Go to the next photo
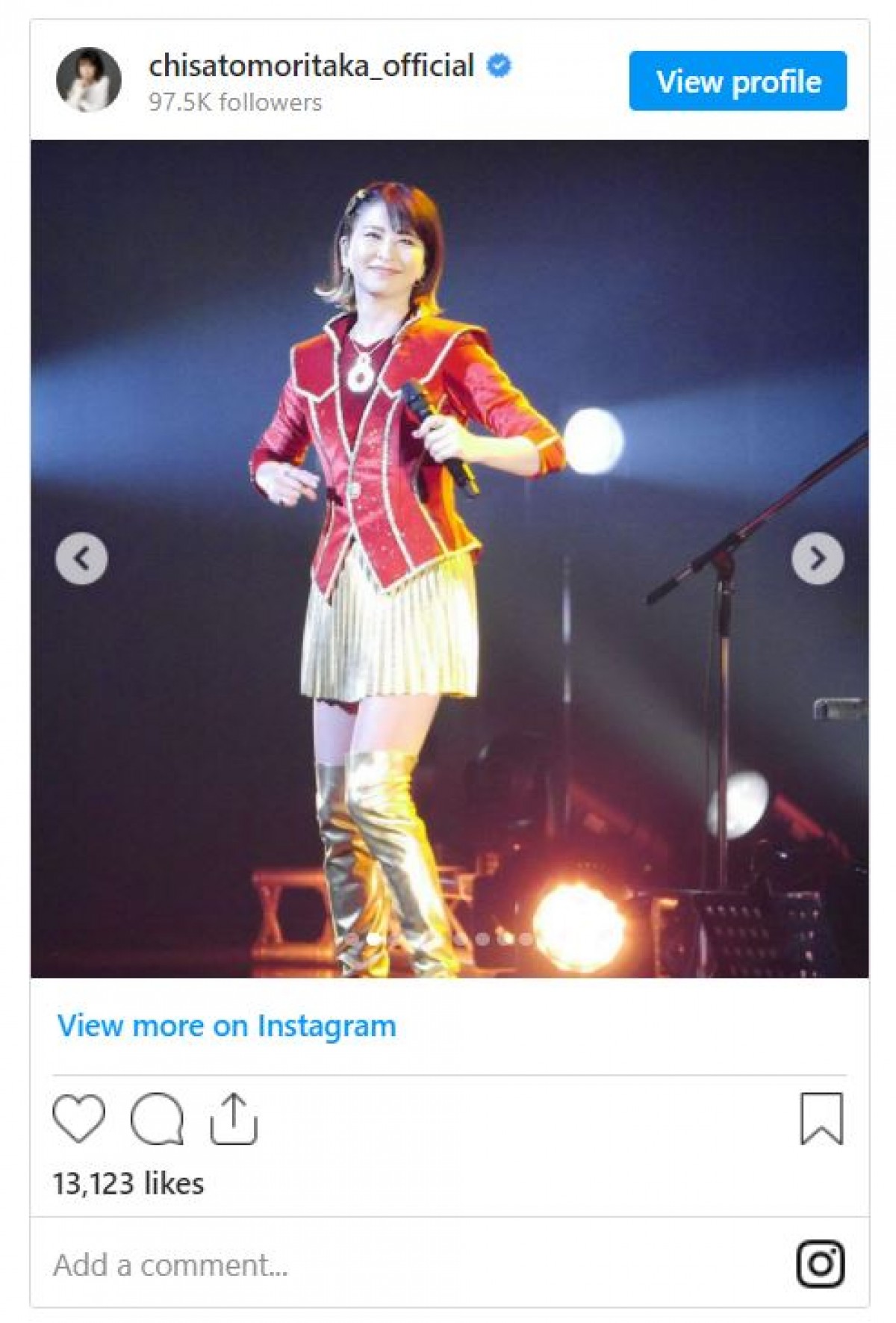Image resolution: width=896 pixels, height=1323 pixels. pos(818,558)
